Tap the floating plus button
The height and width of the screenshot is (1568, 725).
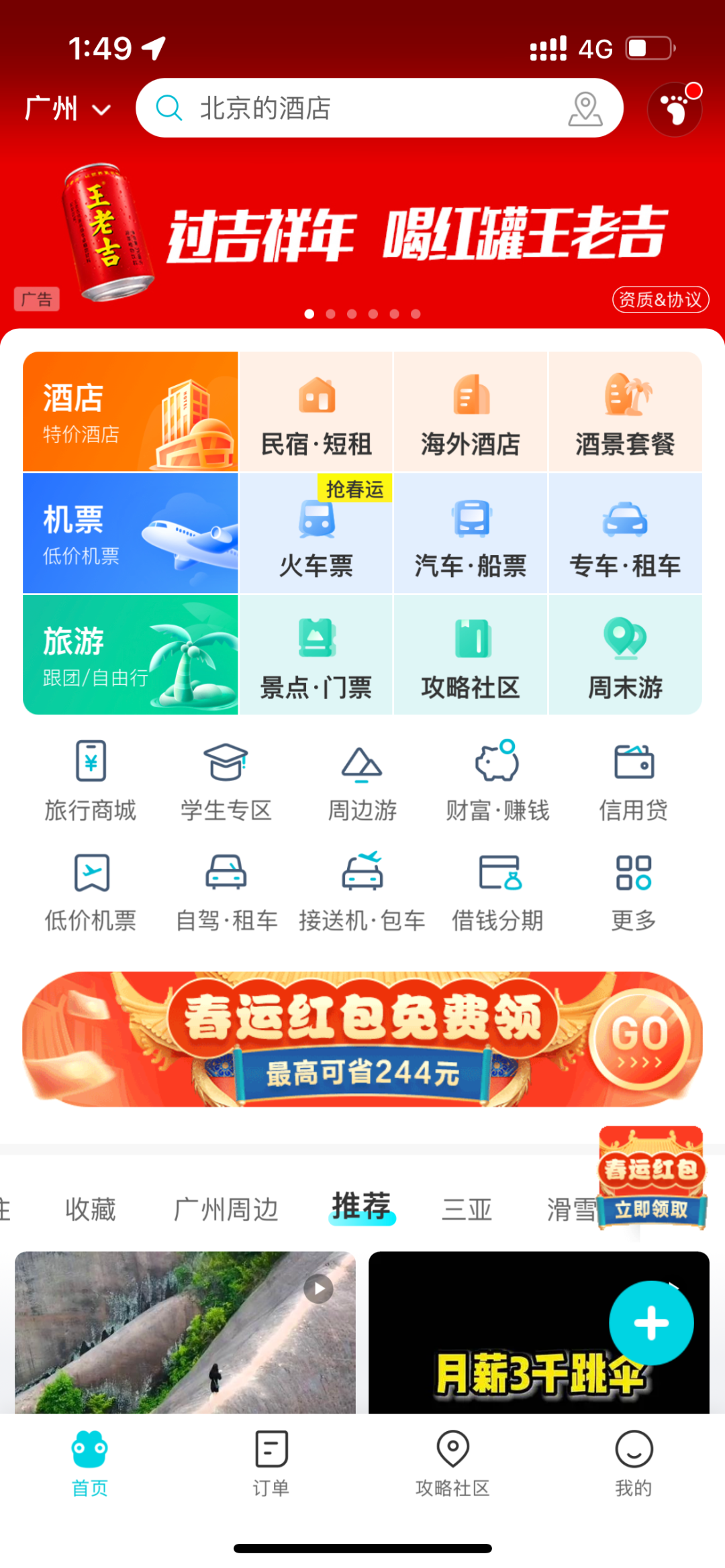[651, 1323]
